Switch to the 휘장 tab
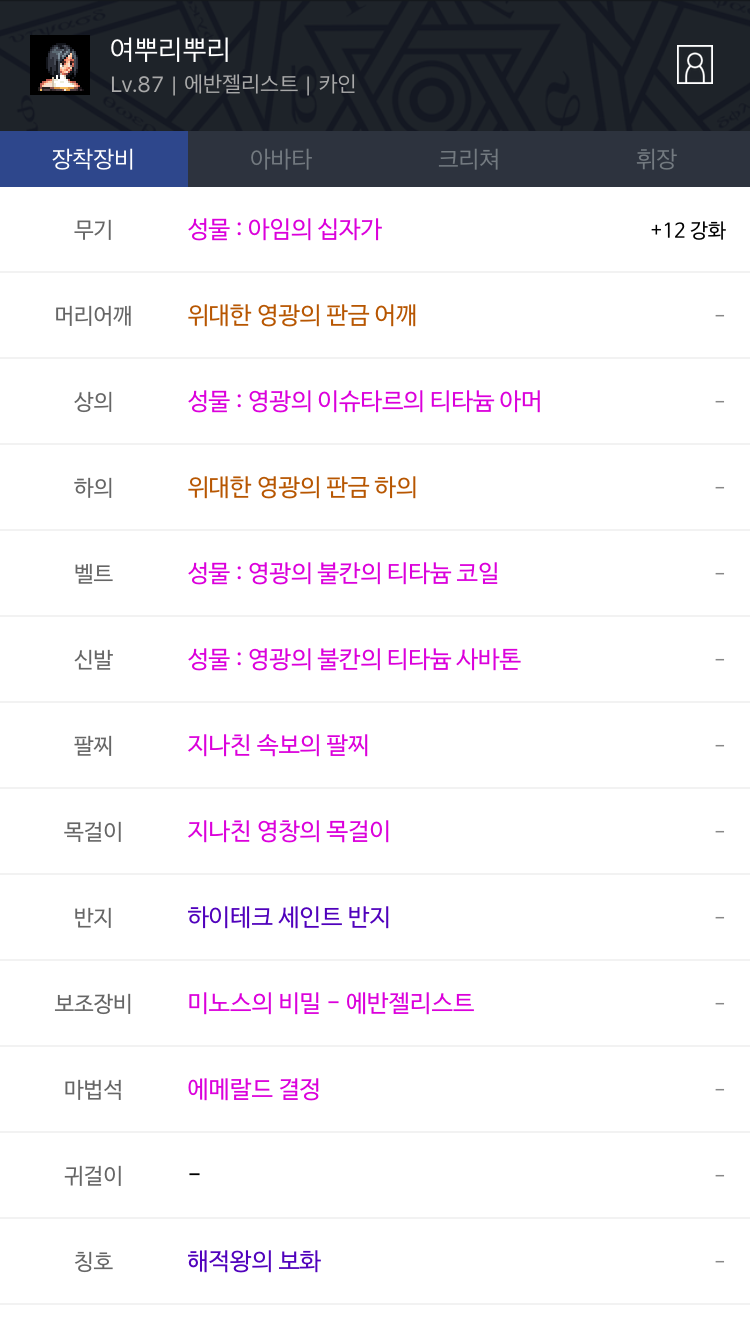 click(x=656, y=159)
